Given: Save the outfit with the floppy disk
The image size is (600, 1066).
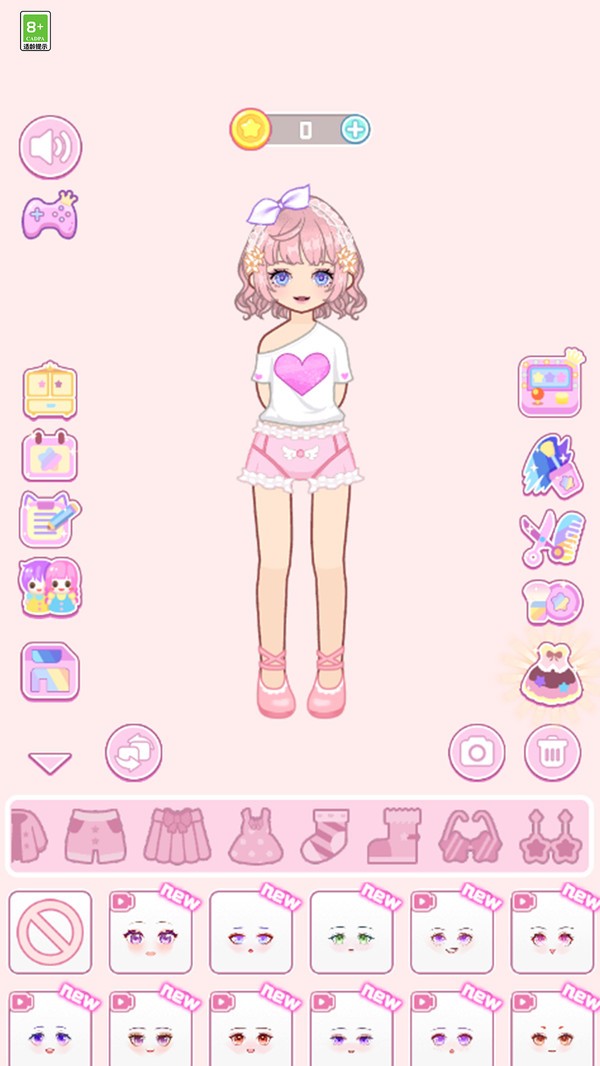Looking at the screenshot, I should [x=50, y=671].
